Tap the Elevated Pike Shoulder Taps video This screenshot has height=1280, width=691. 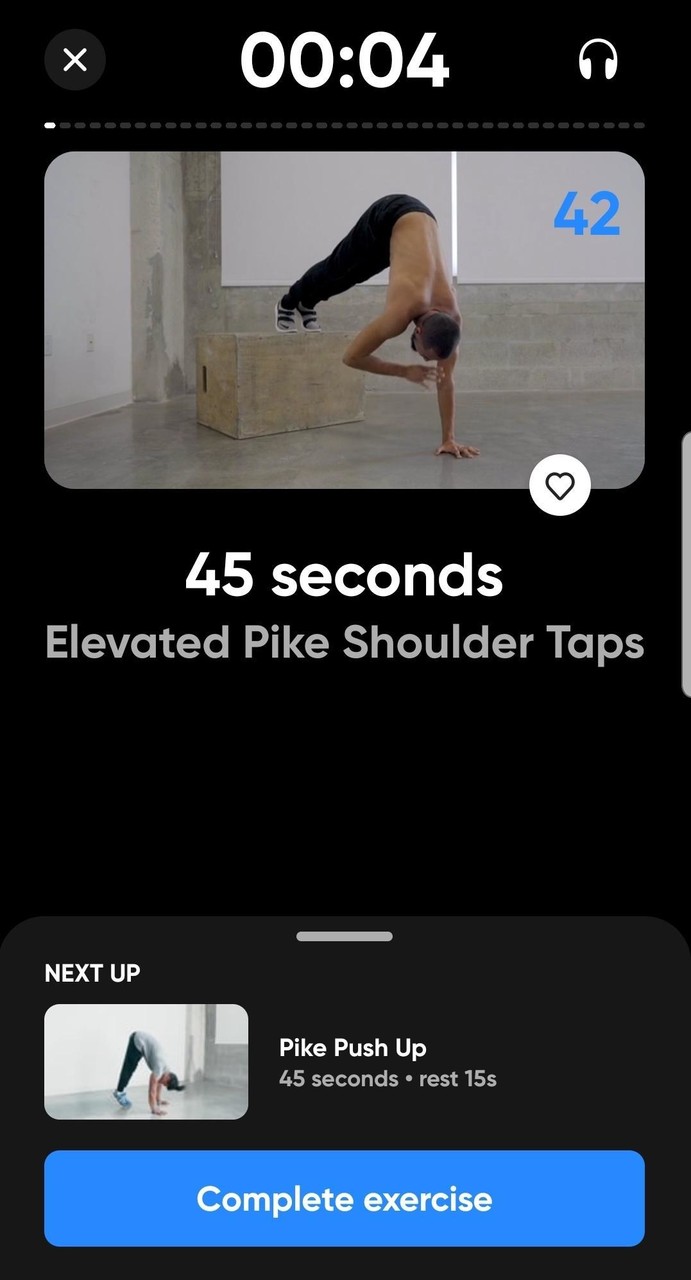click(344, 319)
